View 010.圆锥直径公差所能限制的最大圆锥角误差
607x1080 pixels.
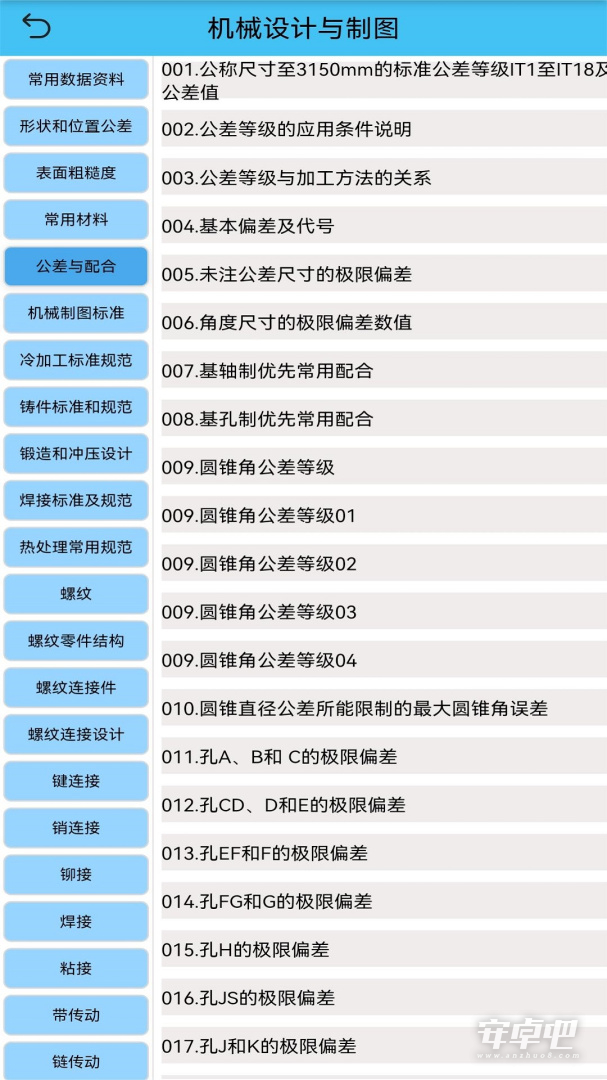tap(384, 708)
